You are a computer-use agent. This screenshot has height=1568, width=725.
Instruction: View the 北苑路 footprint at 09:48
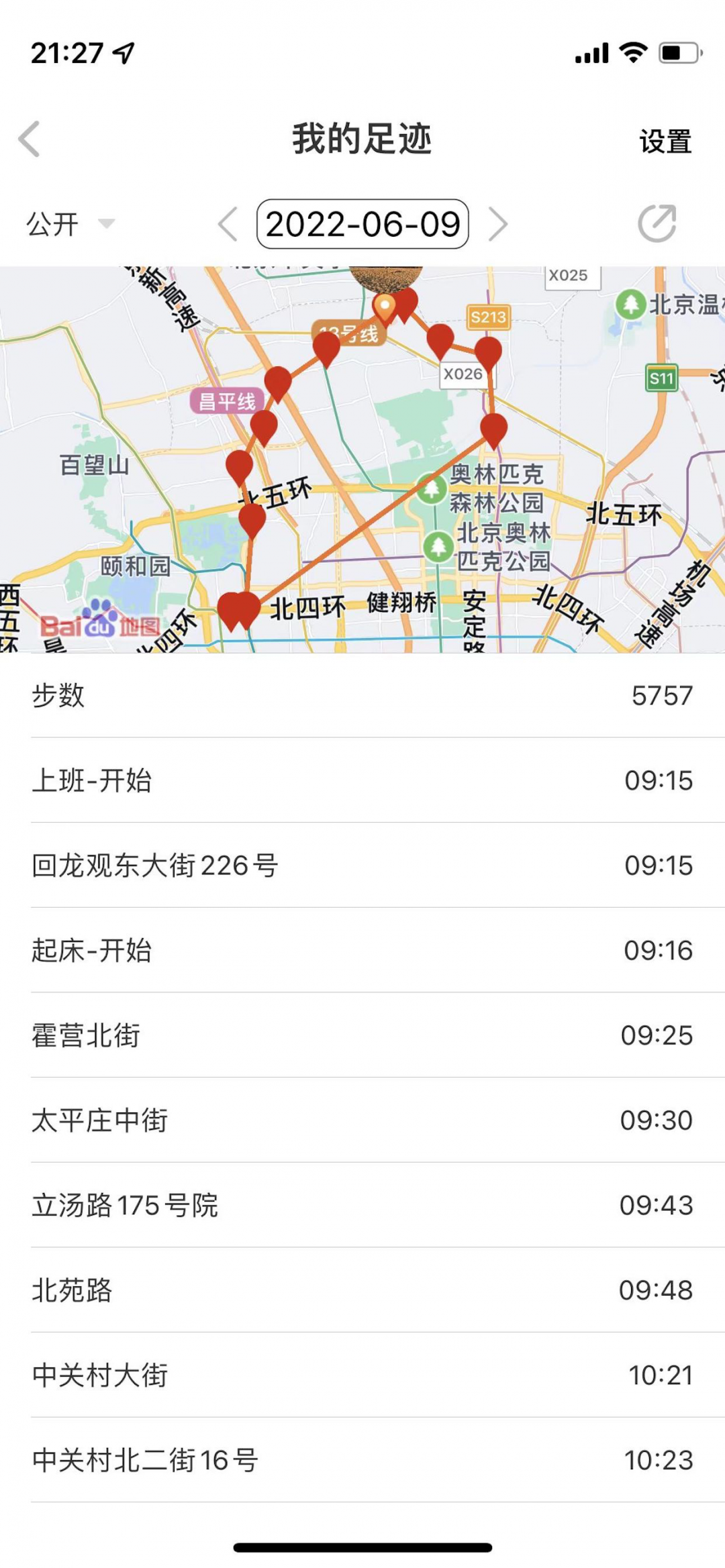(x=362, y=1290)
